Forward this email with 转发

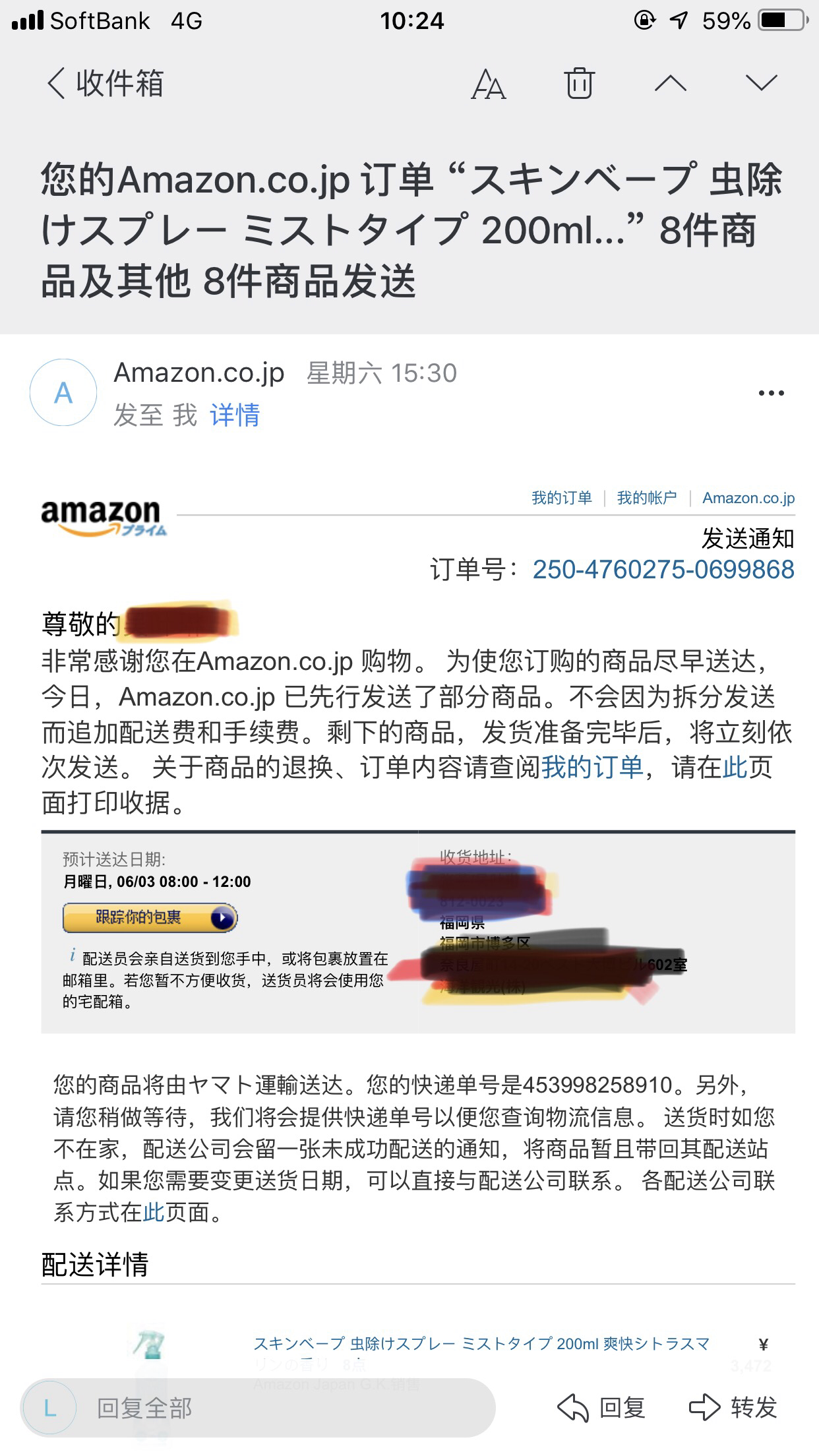point(733,1408)
